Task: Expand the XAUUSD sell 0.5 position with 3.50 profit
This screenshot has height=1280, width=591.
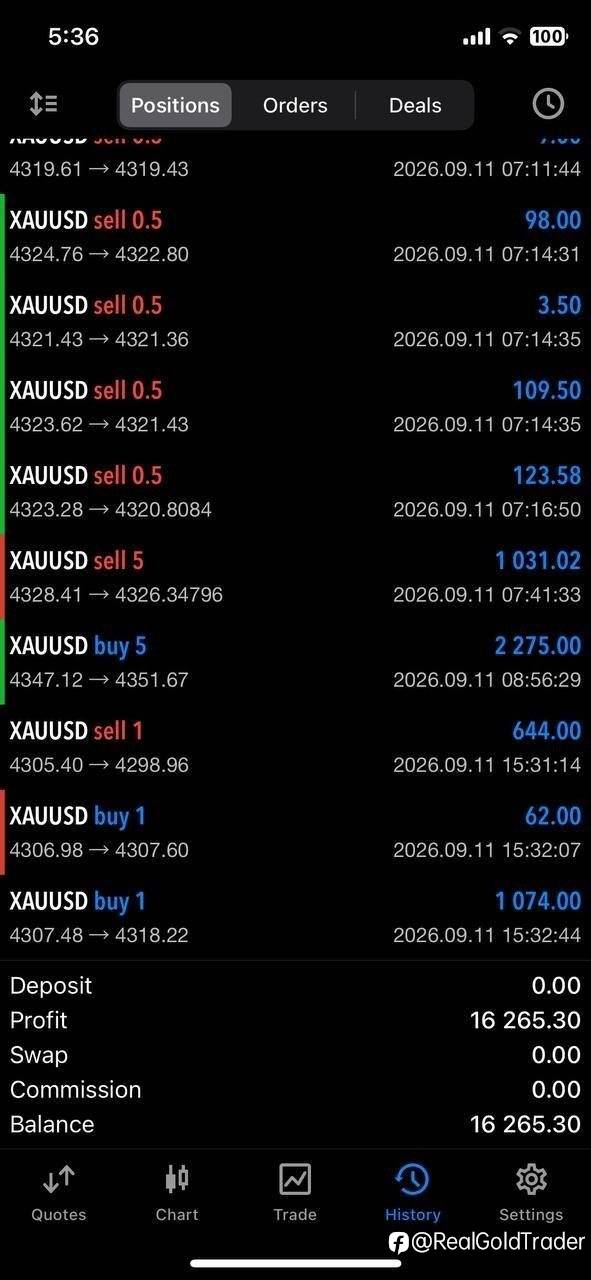Action: [x=295, y=322]
